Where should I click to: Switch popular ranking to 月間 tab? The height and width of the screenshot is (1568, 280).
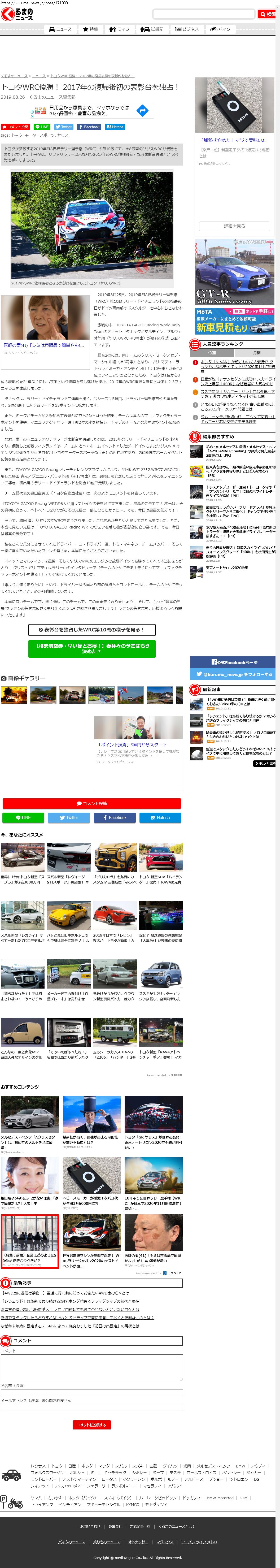point(257,352)
